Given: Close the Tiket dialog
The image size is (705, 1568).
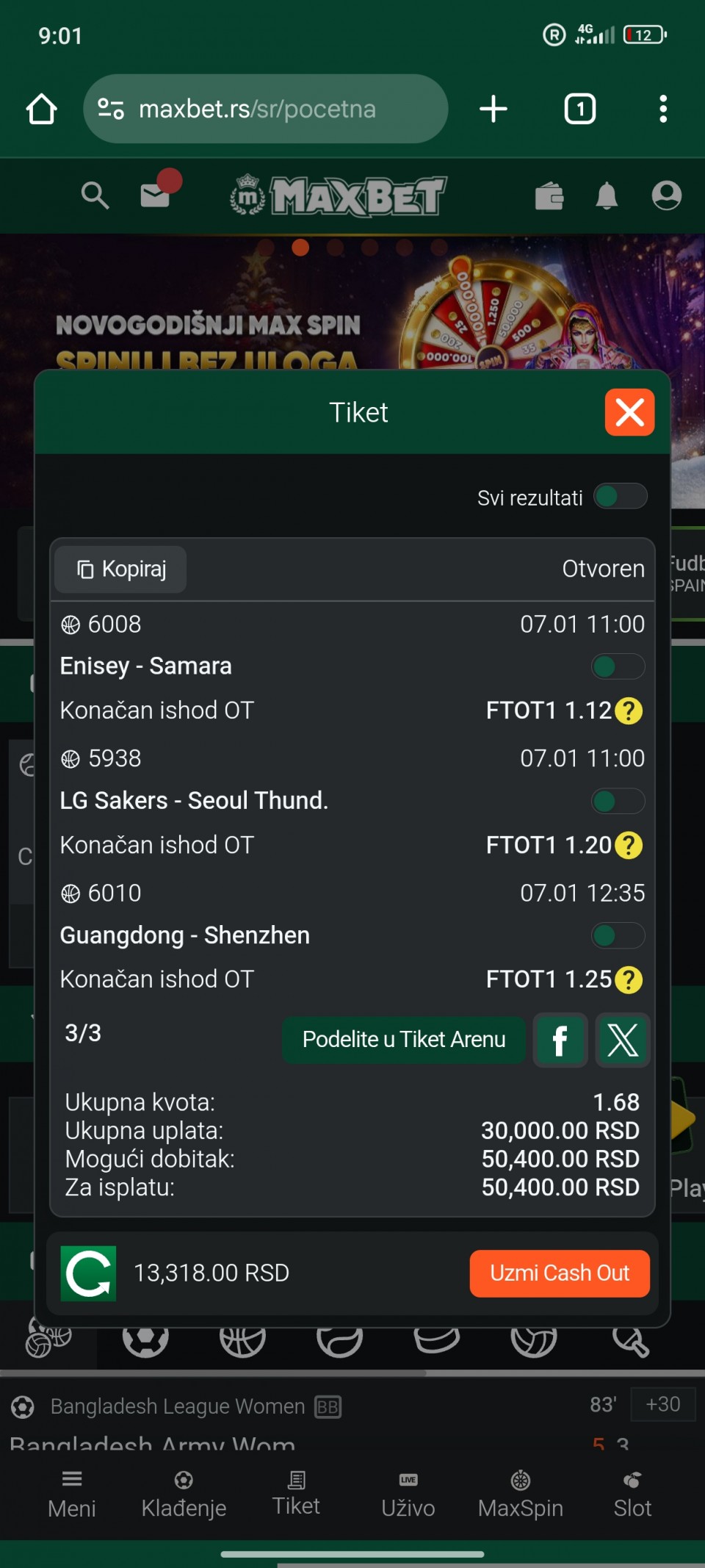Looking at the screenshot, I should click(x=629, y=412).
